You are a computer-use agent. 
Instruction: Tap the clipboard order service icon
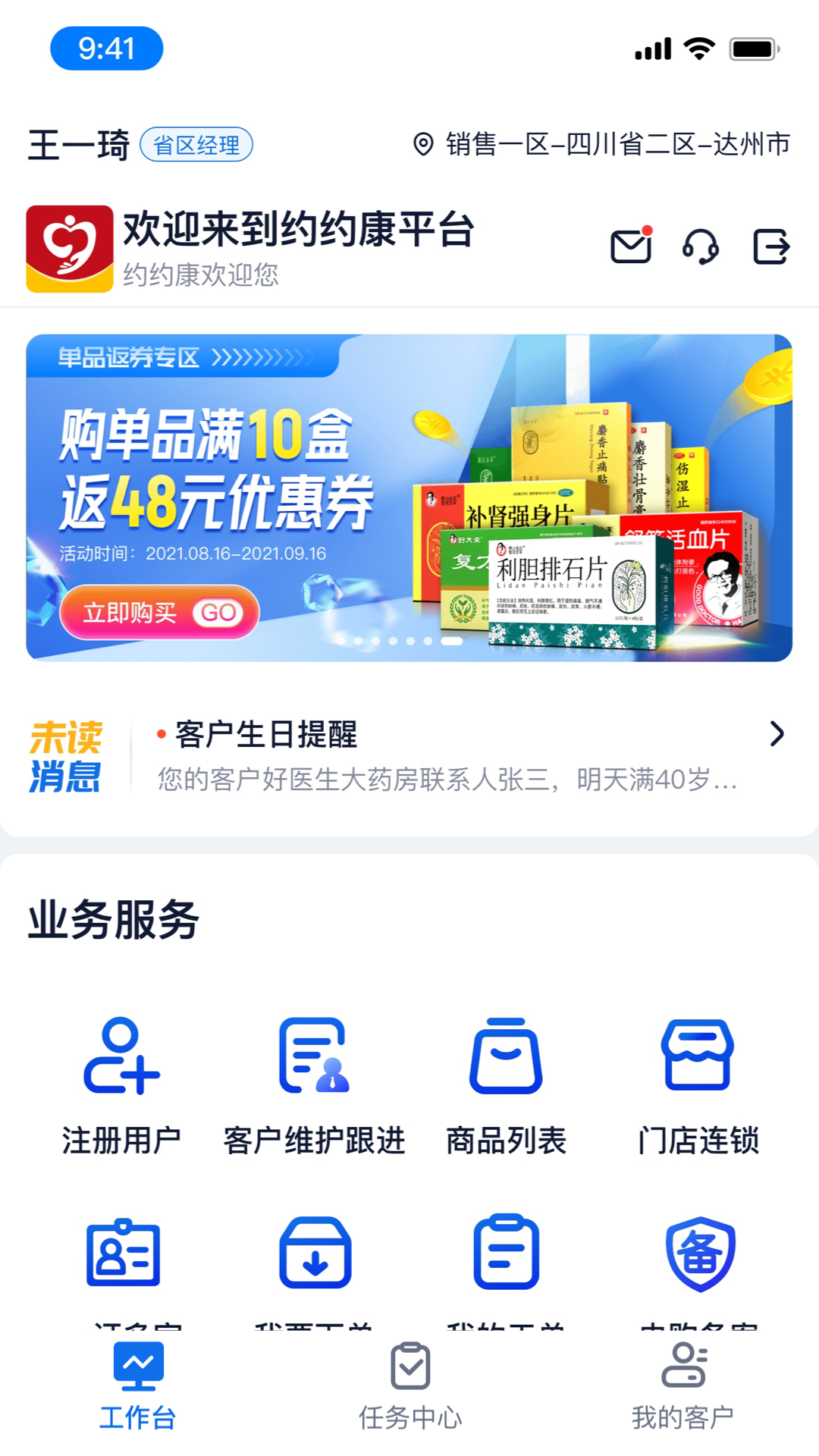pos(506,1254)
